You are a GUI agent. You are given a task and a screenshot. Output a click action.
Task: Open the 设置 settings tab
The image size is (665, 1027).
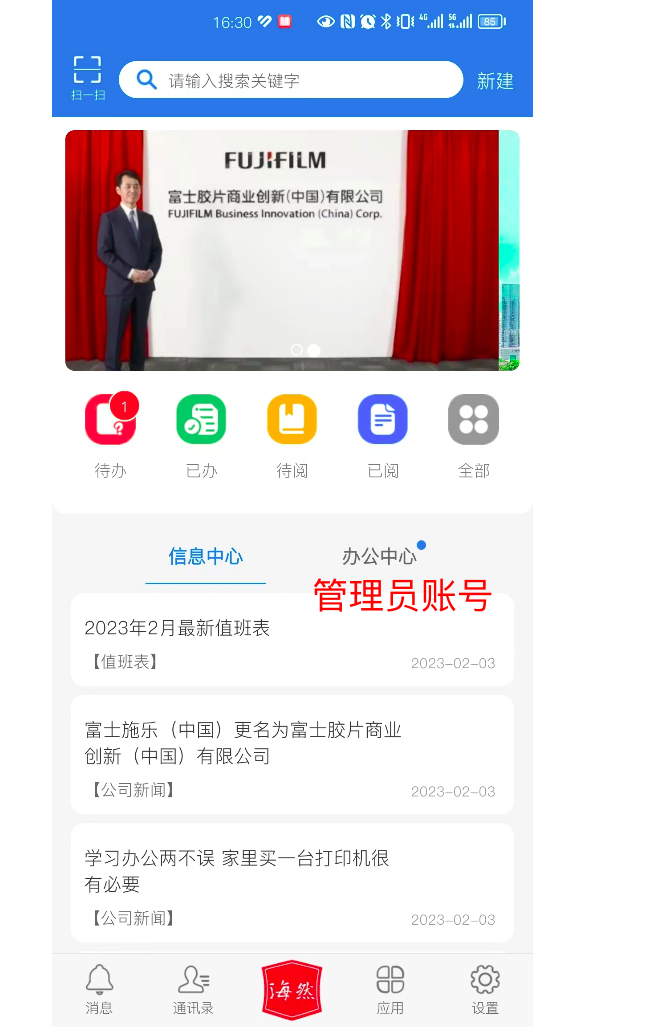point(485,989)
